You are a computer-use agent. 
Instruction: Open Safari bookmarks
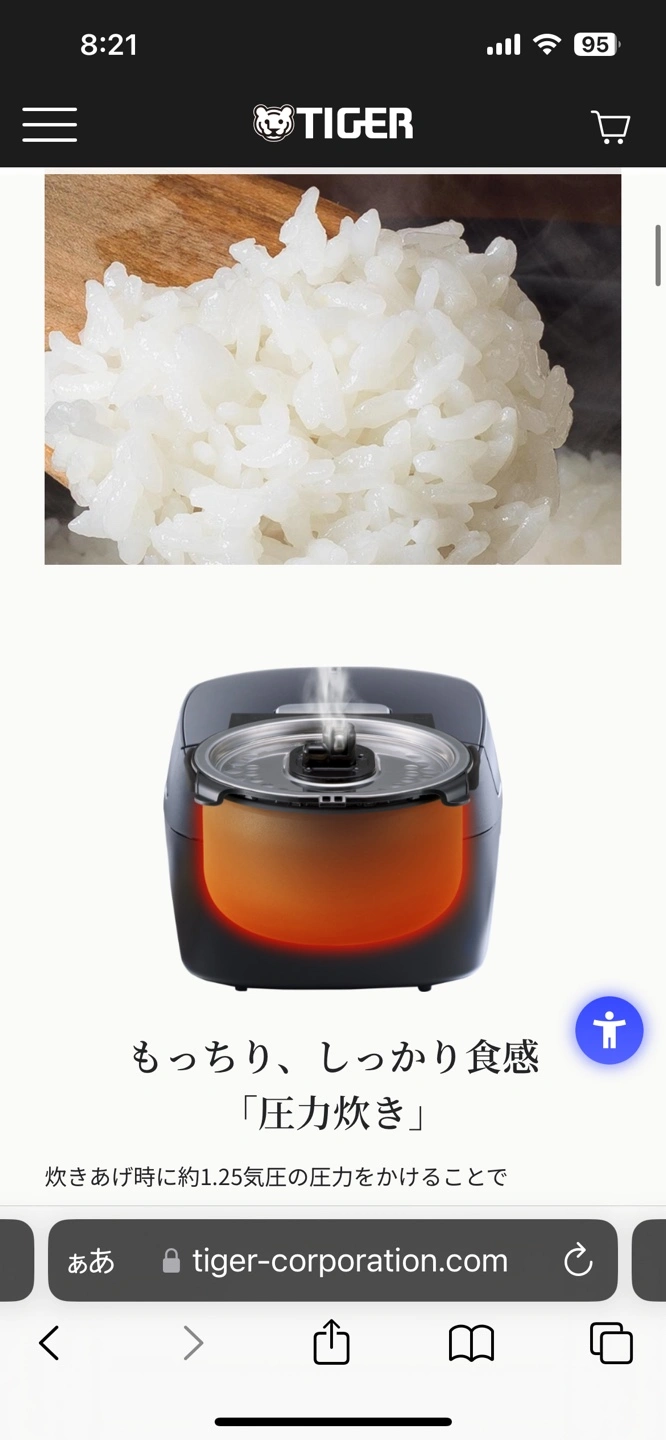[471, 1343]
